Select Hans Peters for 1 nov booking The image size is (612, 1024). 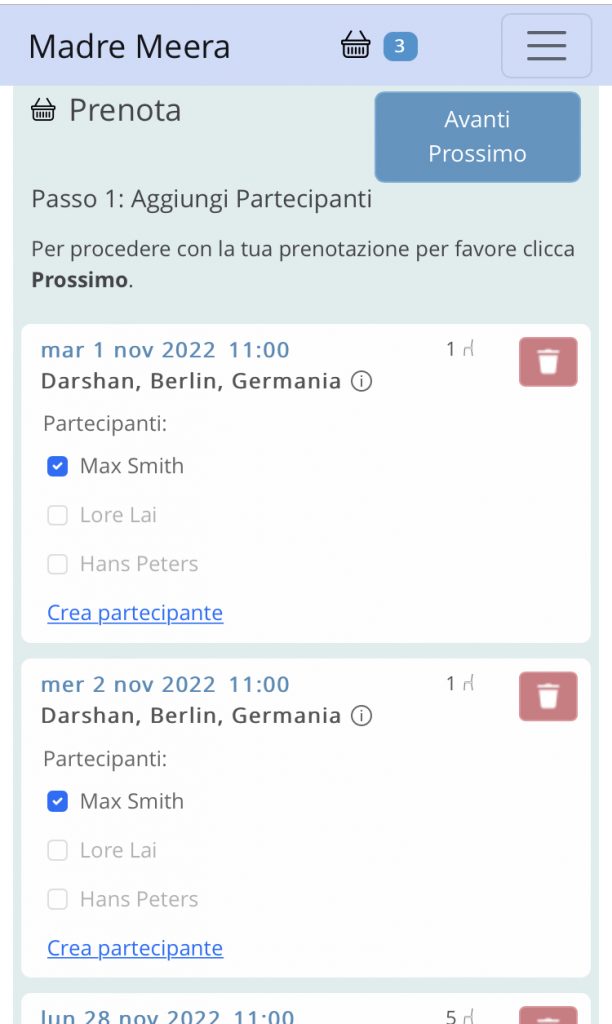58,564
